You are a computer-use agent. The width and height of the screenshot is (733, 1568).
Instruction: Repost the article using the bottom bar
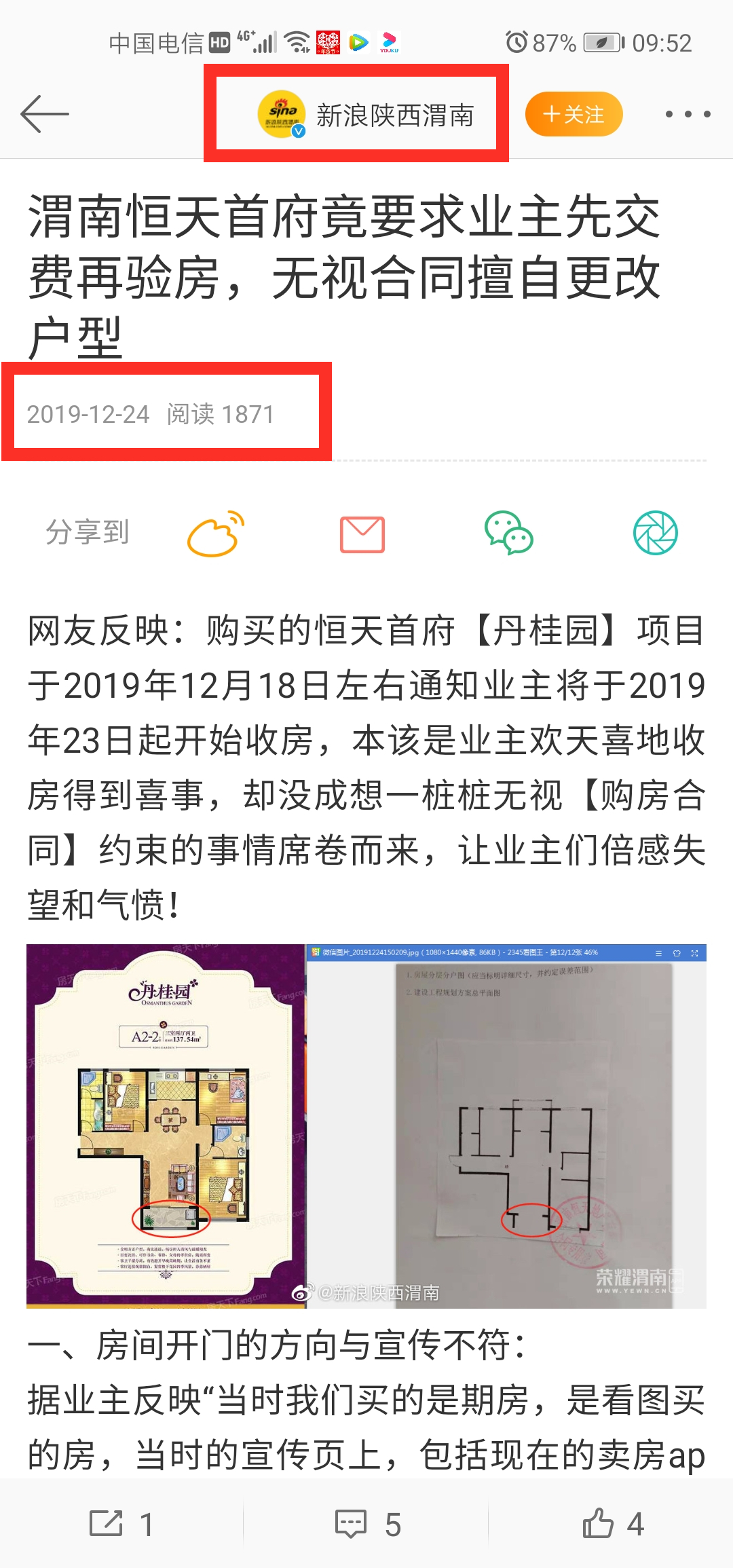121,1525
